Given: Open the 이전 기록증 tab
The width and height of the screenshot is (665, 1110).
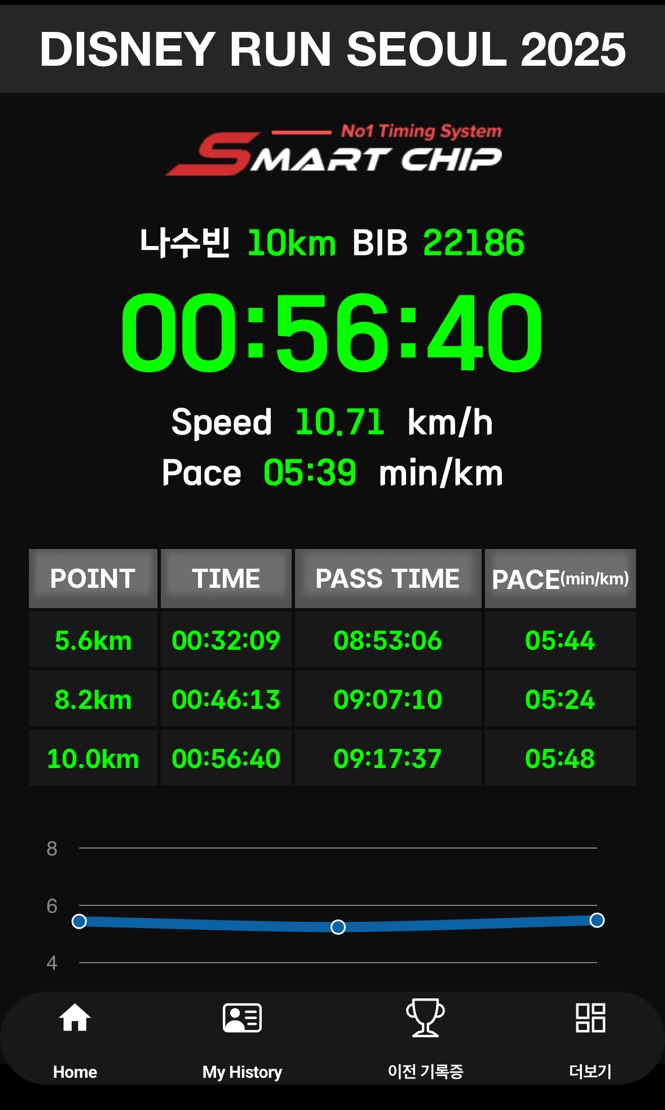Looking at the screenshot, I should (425, 1040).
